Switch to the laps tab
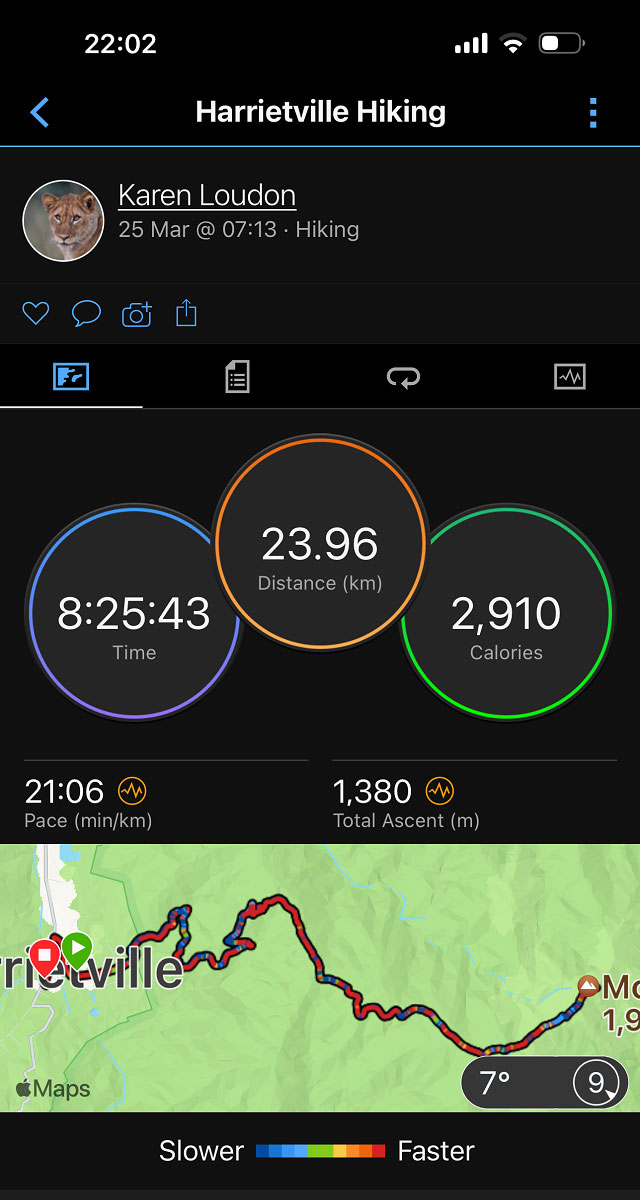Screen dimensions: 640x1200 click(x=403, y=377)
